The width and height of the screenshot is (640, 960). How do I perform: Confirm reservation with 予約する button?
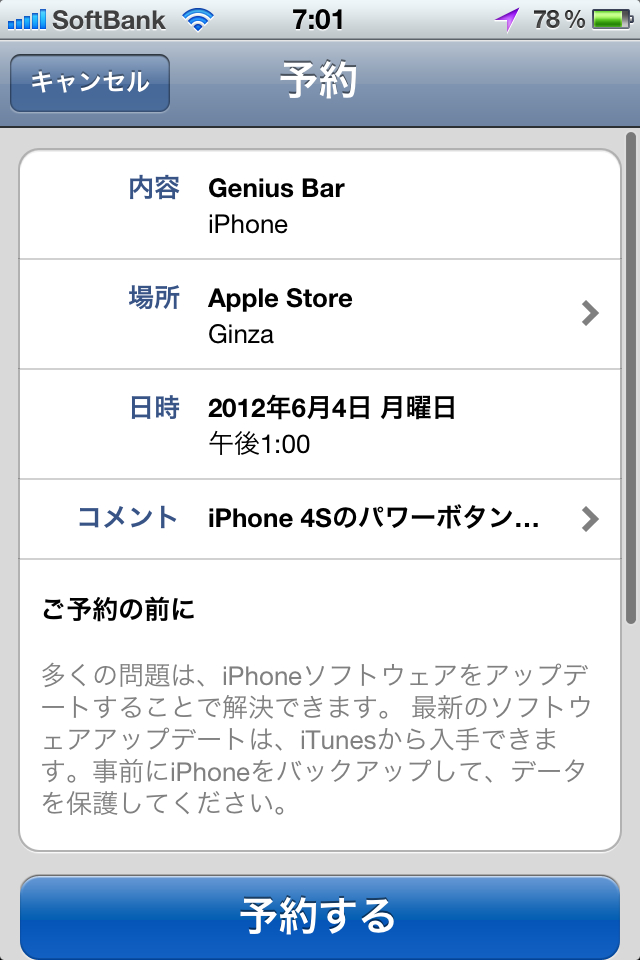[320, 915]
